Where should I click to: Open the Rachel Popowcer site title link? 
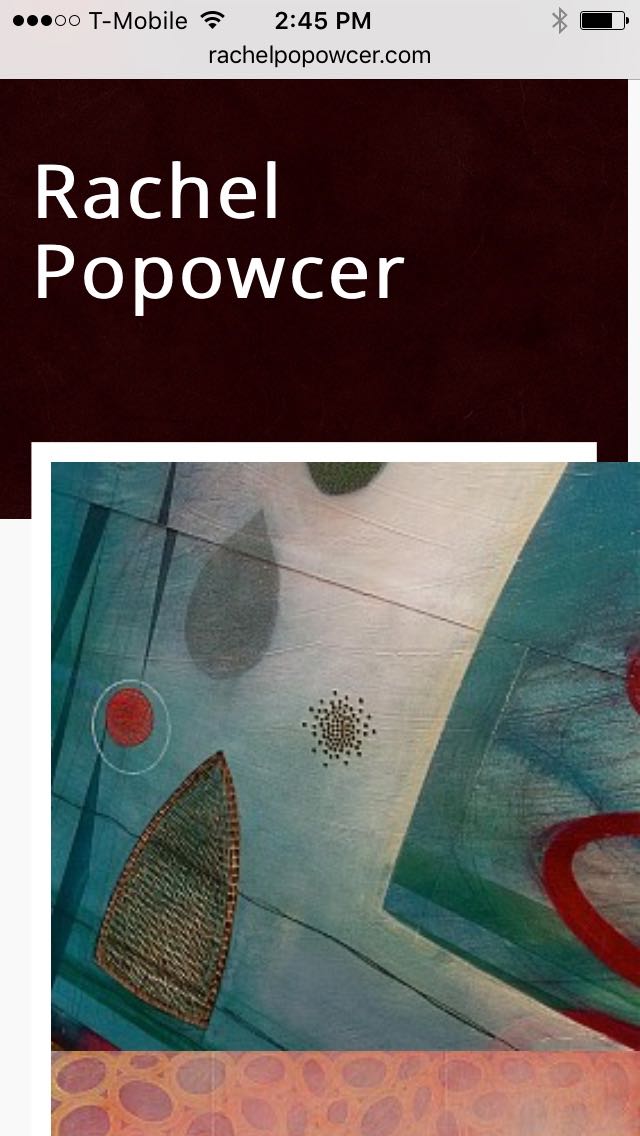[x=218, y=231]
